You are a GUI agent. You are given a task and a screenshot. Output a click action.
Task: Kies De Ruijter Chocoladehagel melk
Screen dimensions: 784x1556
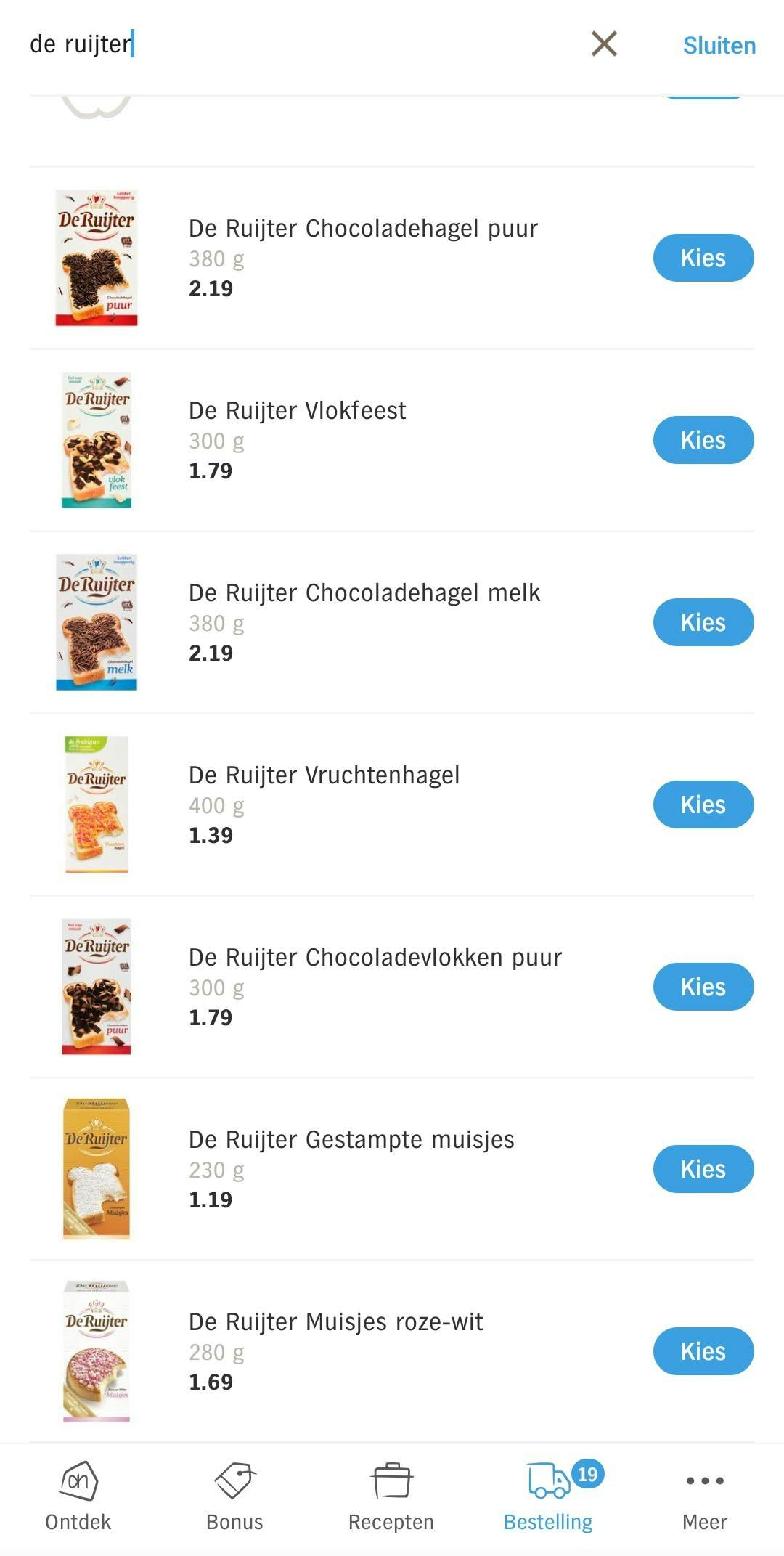(703, 622)
